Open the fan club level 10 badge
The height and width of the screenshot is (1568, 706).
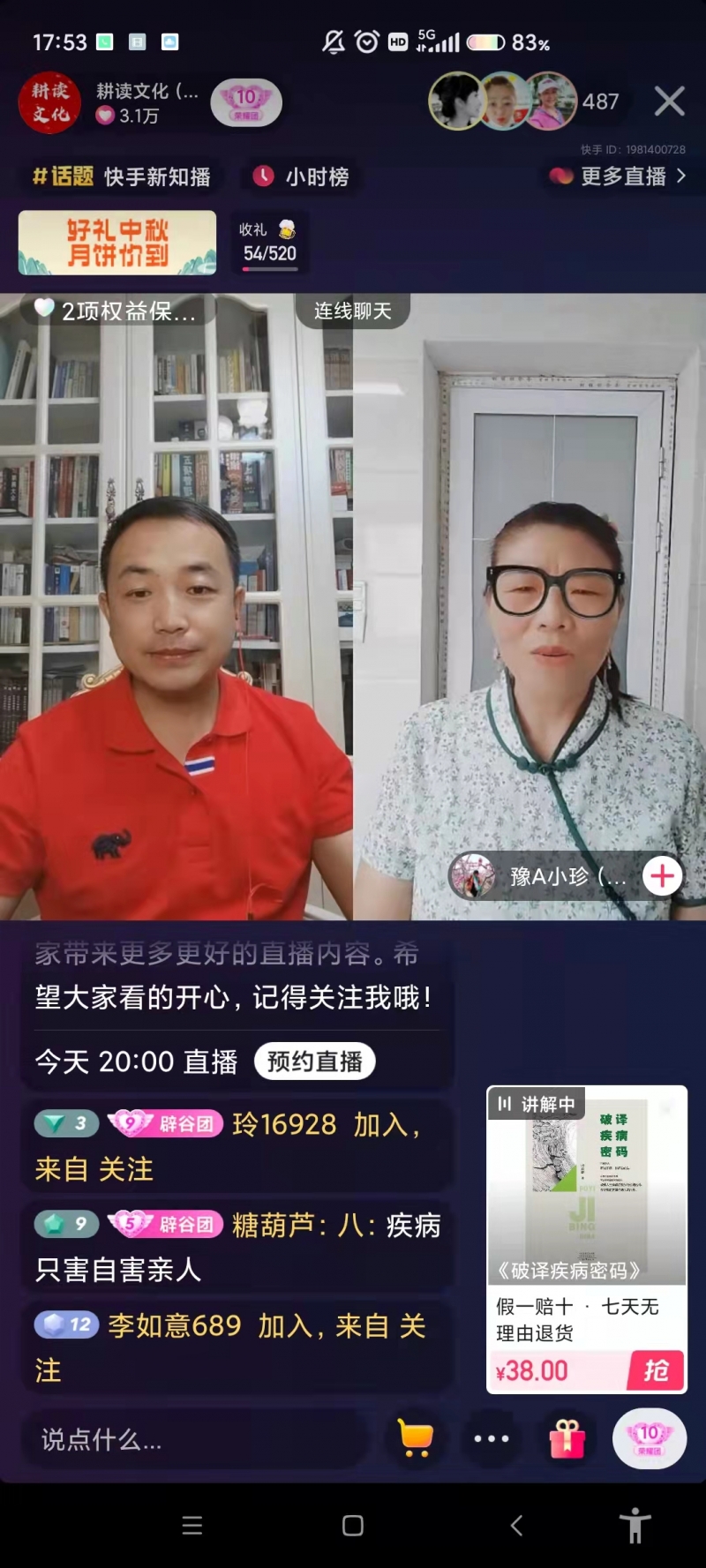pyautogui.click(x=246, y=102)
